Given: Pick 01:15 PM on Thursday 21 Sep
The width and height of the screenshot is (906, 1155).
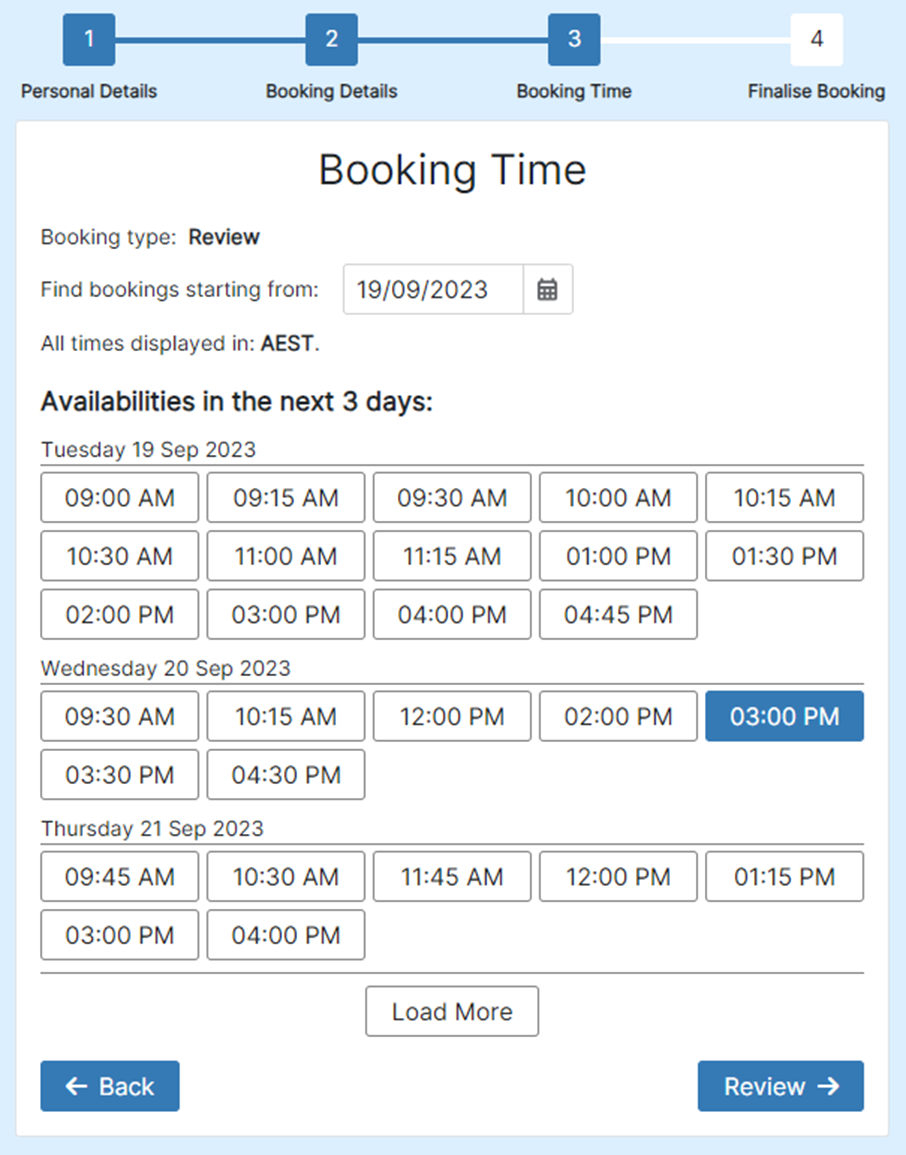Looking at the screenshot, I should coord(784,877).
